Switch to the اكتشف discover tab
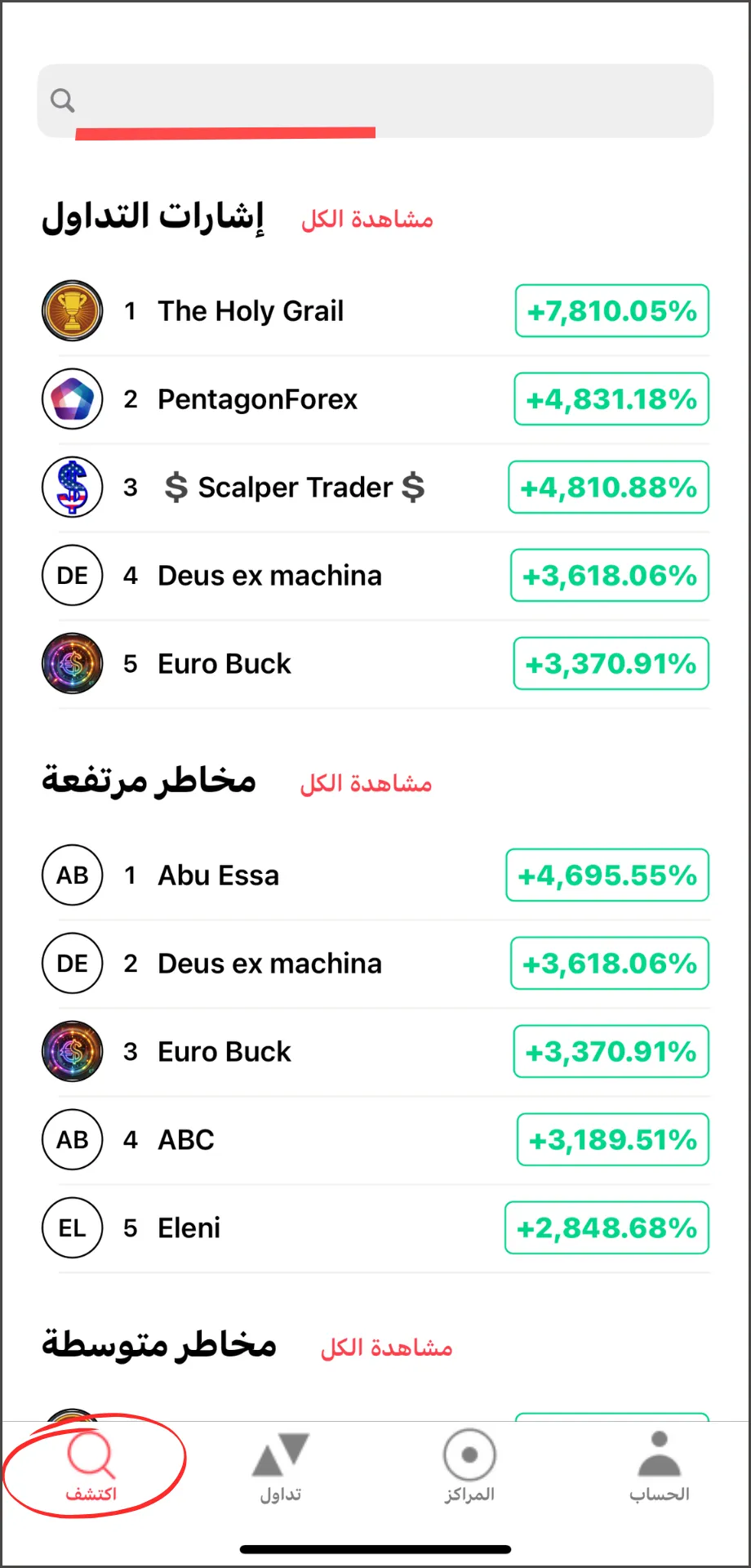The height and width of the screenshot is (1568, 751). point(91,1467)
